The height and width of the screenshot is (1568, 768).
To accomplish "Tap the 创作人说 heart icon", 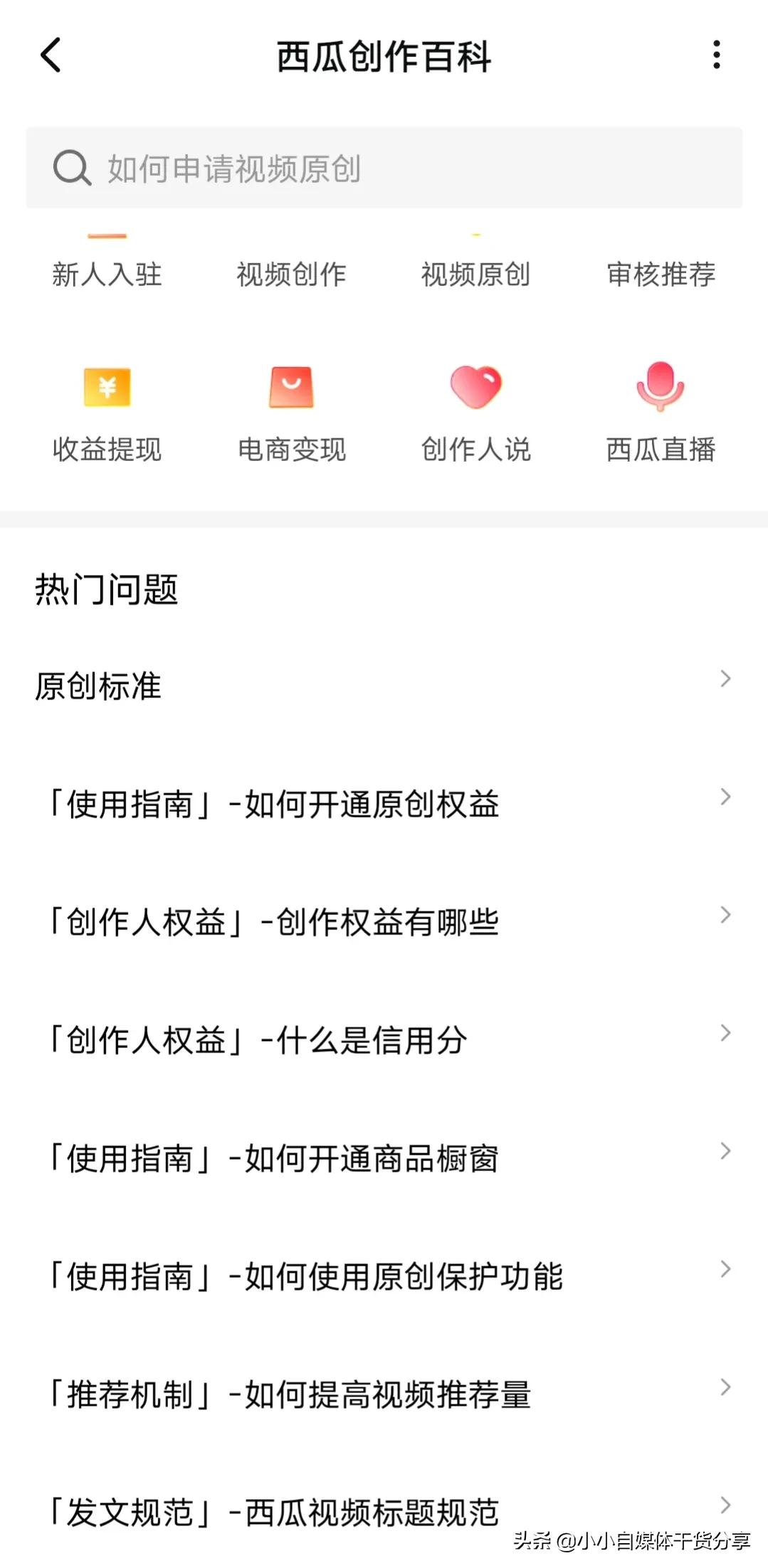I will pos(477,388).
